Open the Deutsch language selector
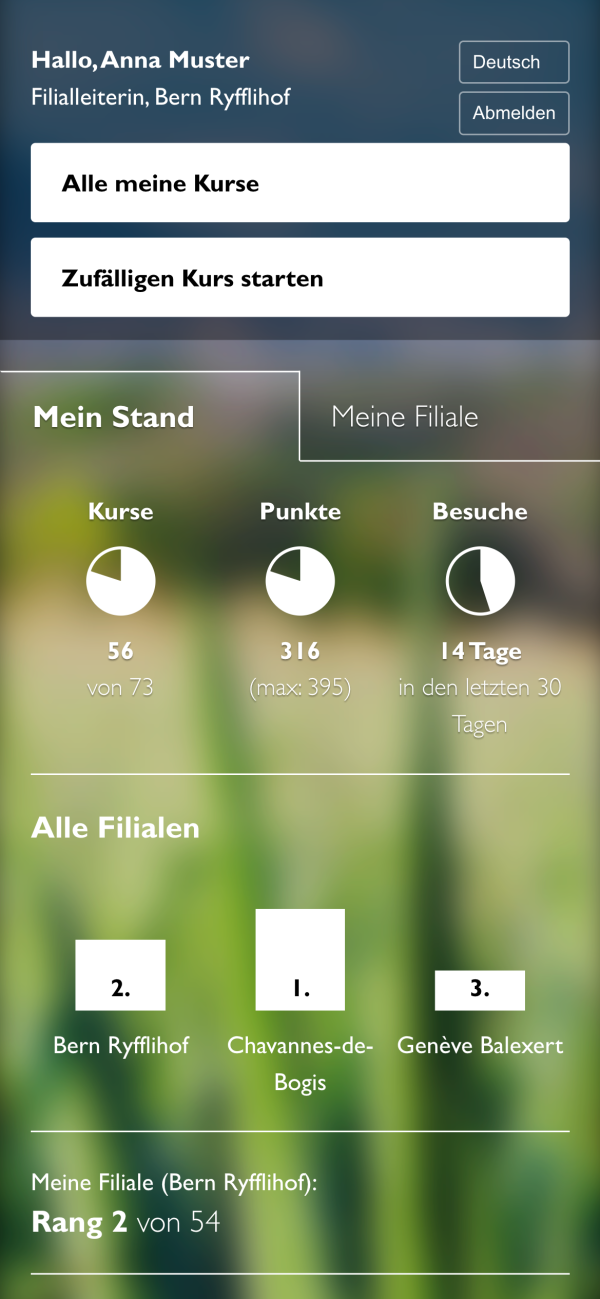Screen dimensions: 600x1299 click(514, 62)
